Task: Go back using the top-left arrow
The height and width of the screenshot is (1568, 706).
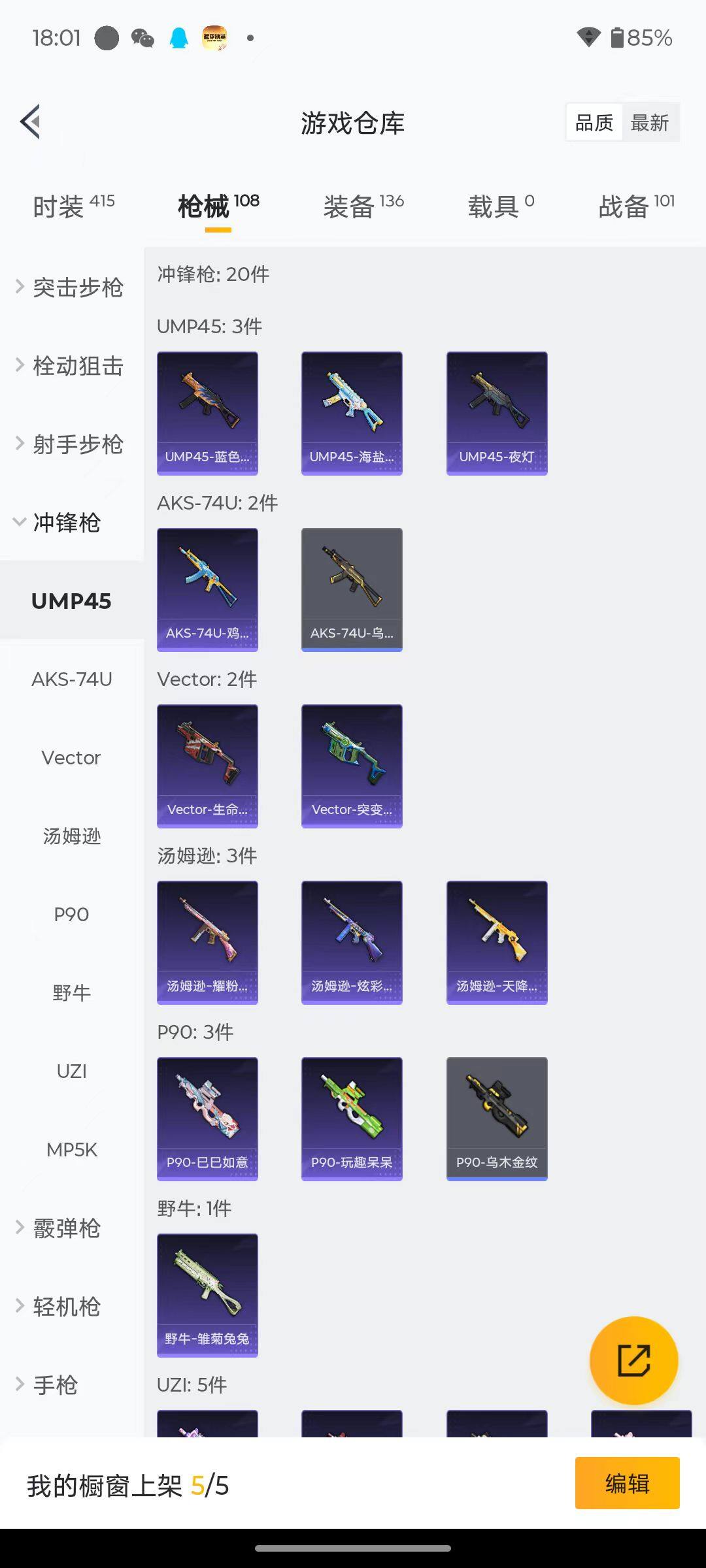Action: point(31,122)
